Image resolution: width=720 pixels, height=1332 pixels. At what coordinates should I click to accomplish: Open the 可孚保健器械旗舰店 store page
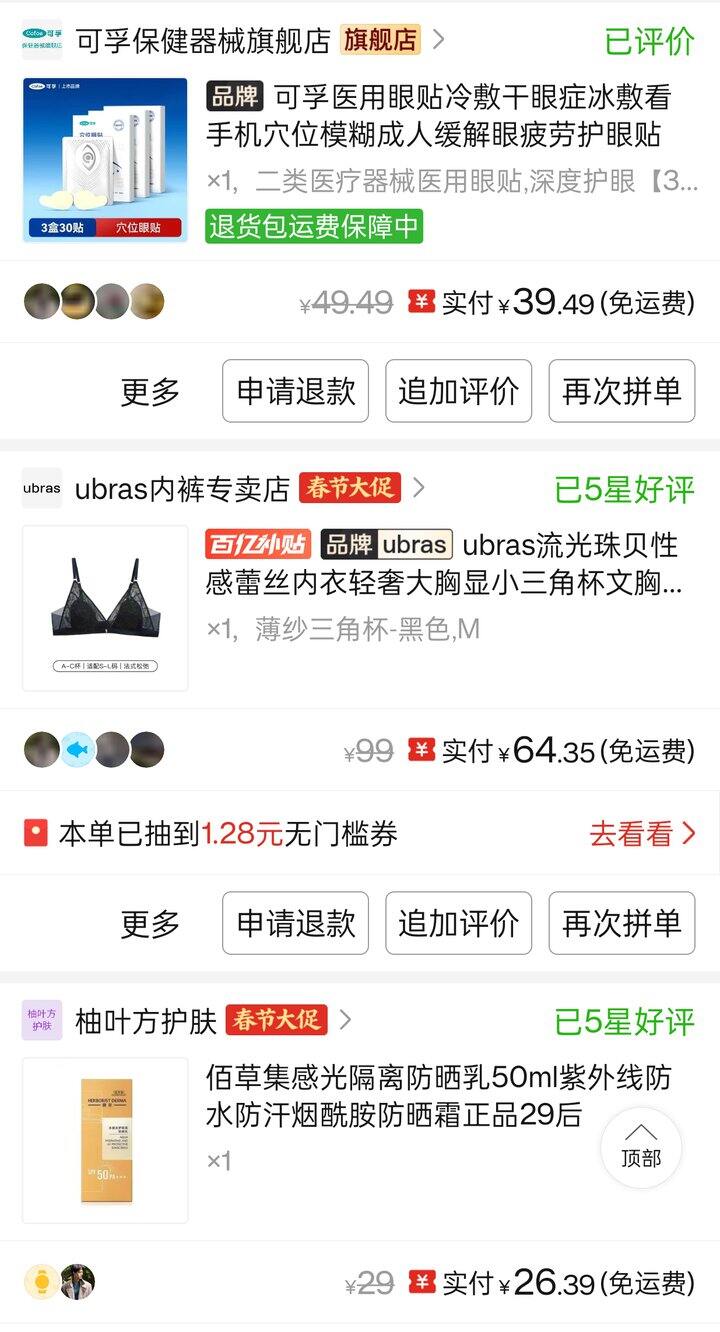tap(203, 40)
